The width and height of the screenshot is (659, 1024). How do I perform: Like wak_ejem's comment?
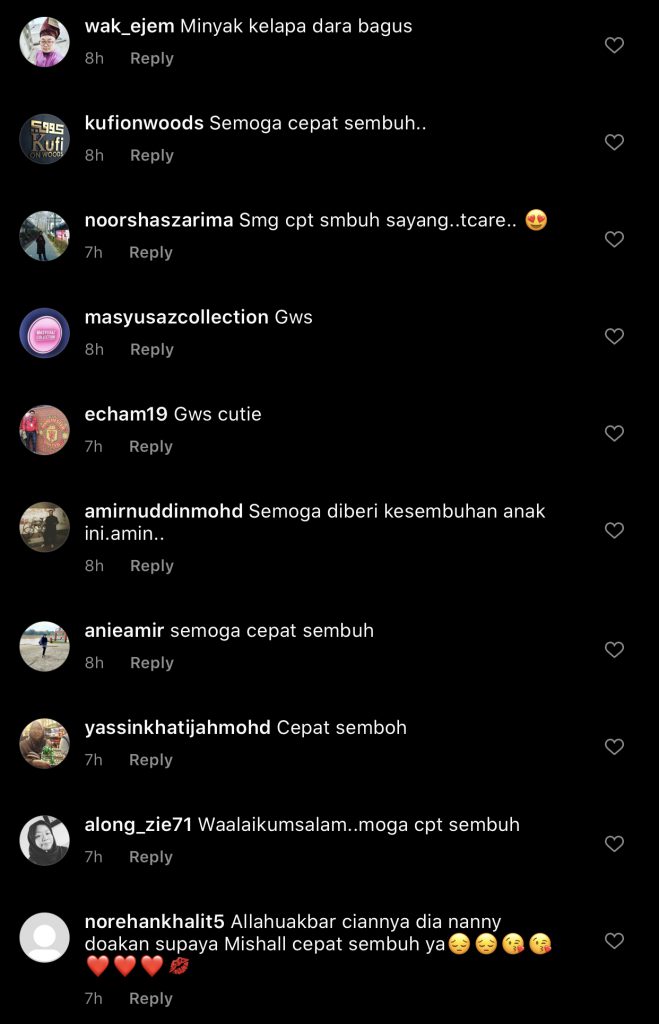coord(614,45)
